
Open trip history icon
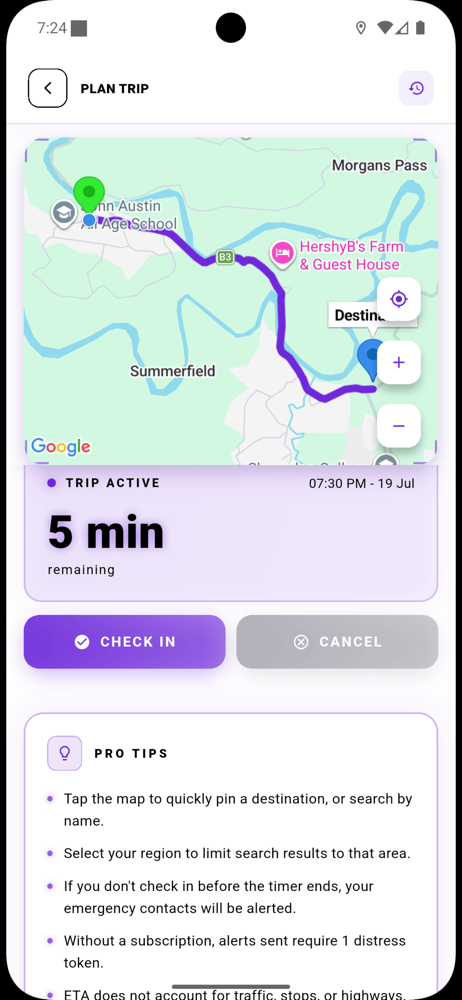click(416, 88)
